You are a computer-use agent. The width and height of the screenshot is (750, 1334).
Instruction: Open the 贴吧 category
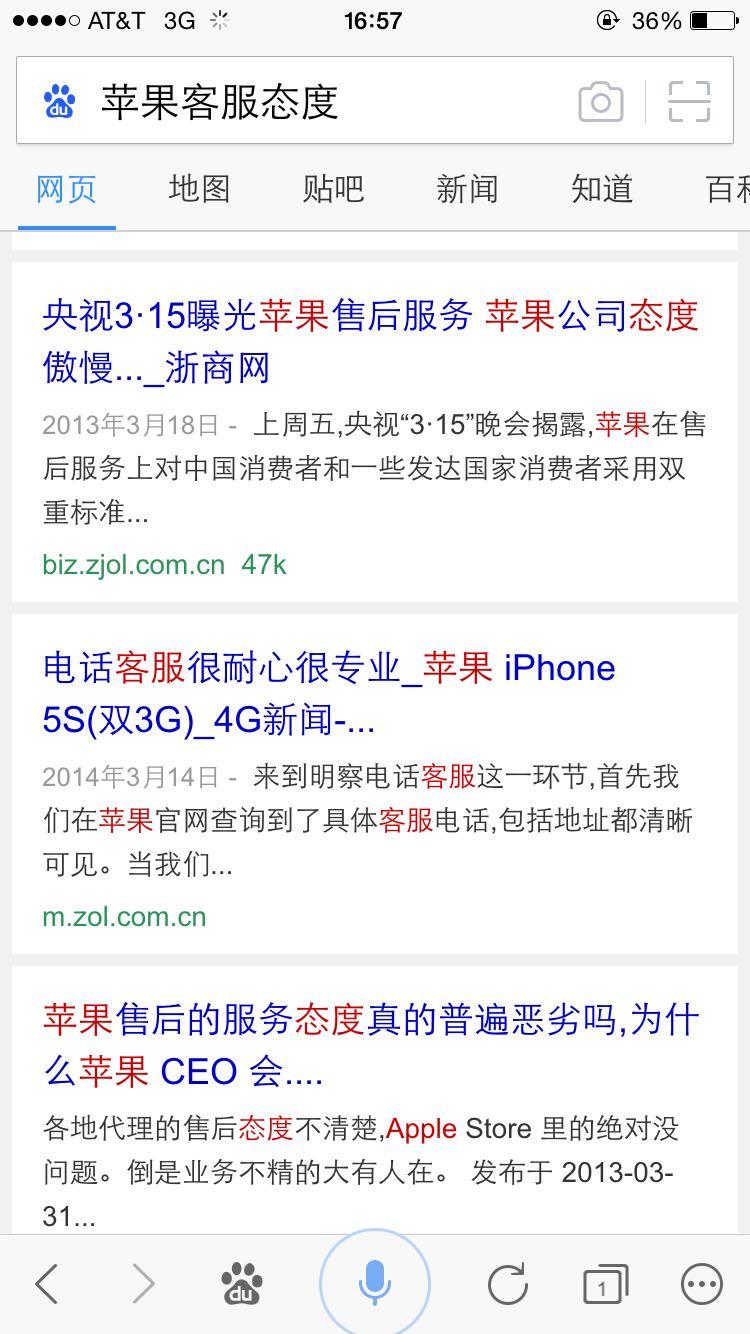pyautogui.click(x=332, y=189)
